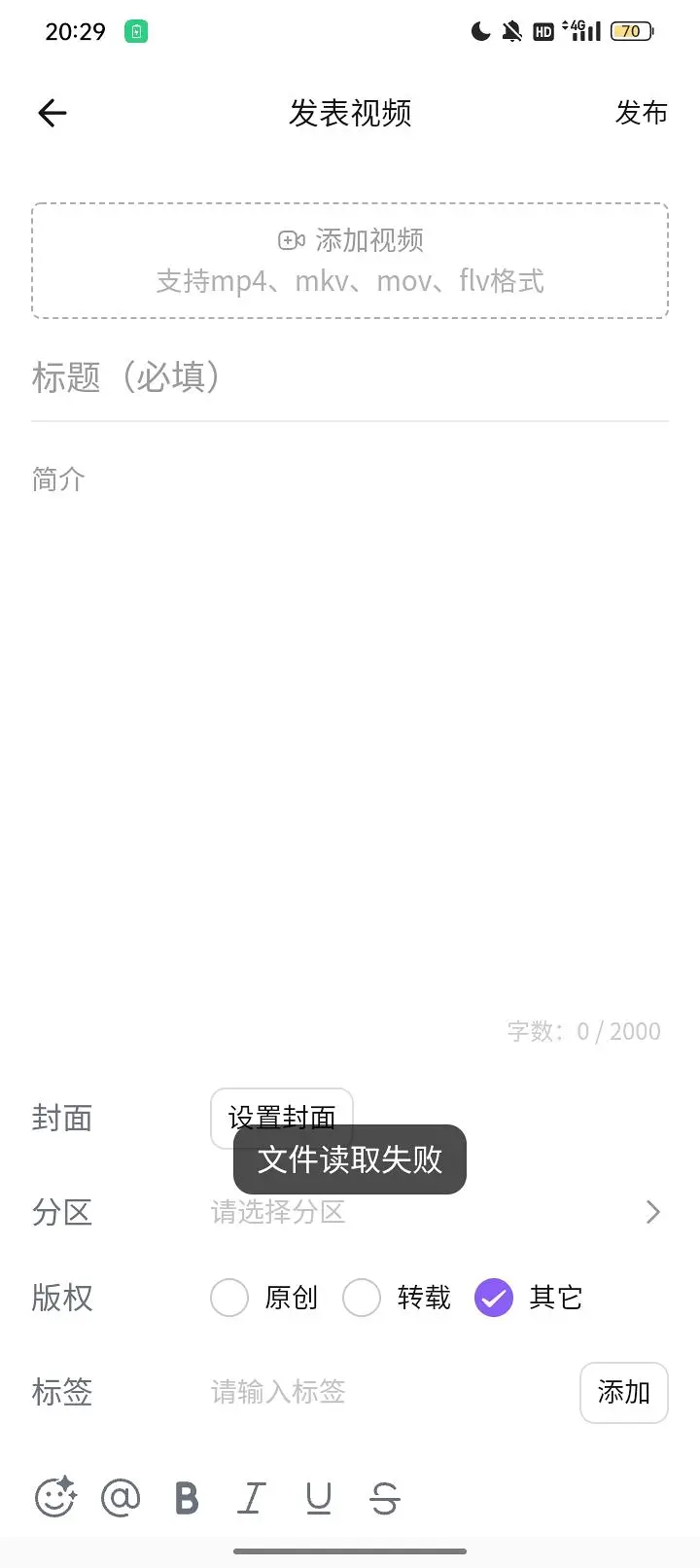The width and height of the screenshot is (700, 1568).
Task: Select 转载 copyright option
Action: 362,1298
